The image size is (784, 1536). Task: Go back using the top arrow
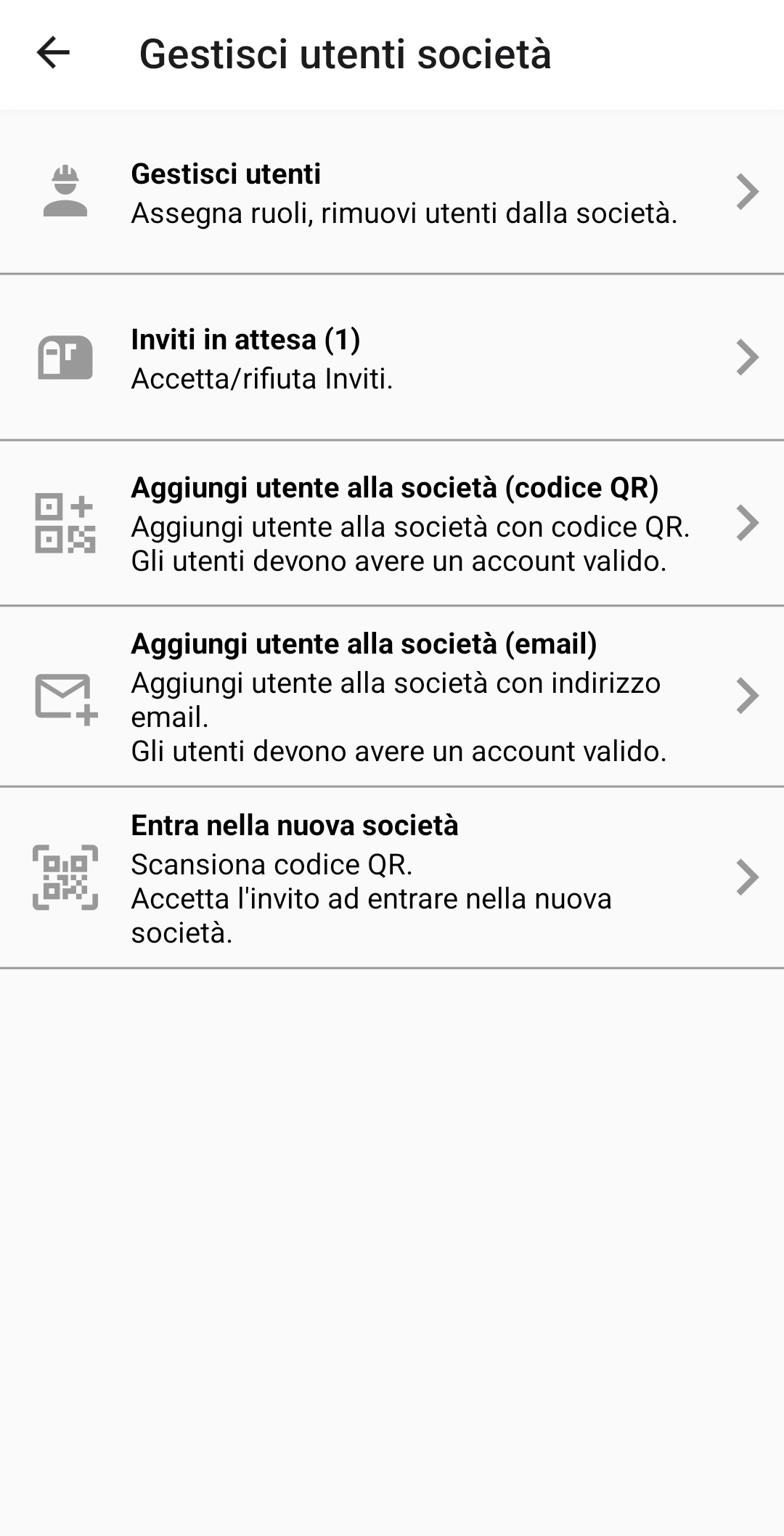53,53
